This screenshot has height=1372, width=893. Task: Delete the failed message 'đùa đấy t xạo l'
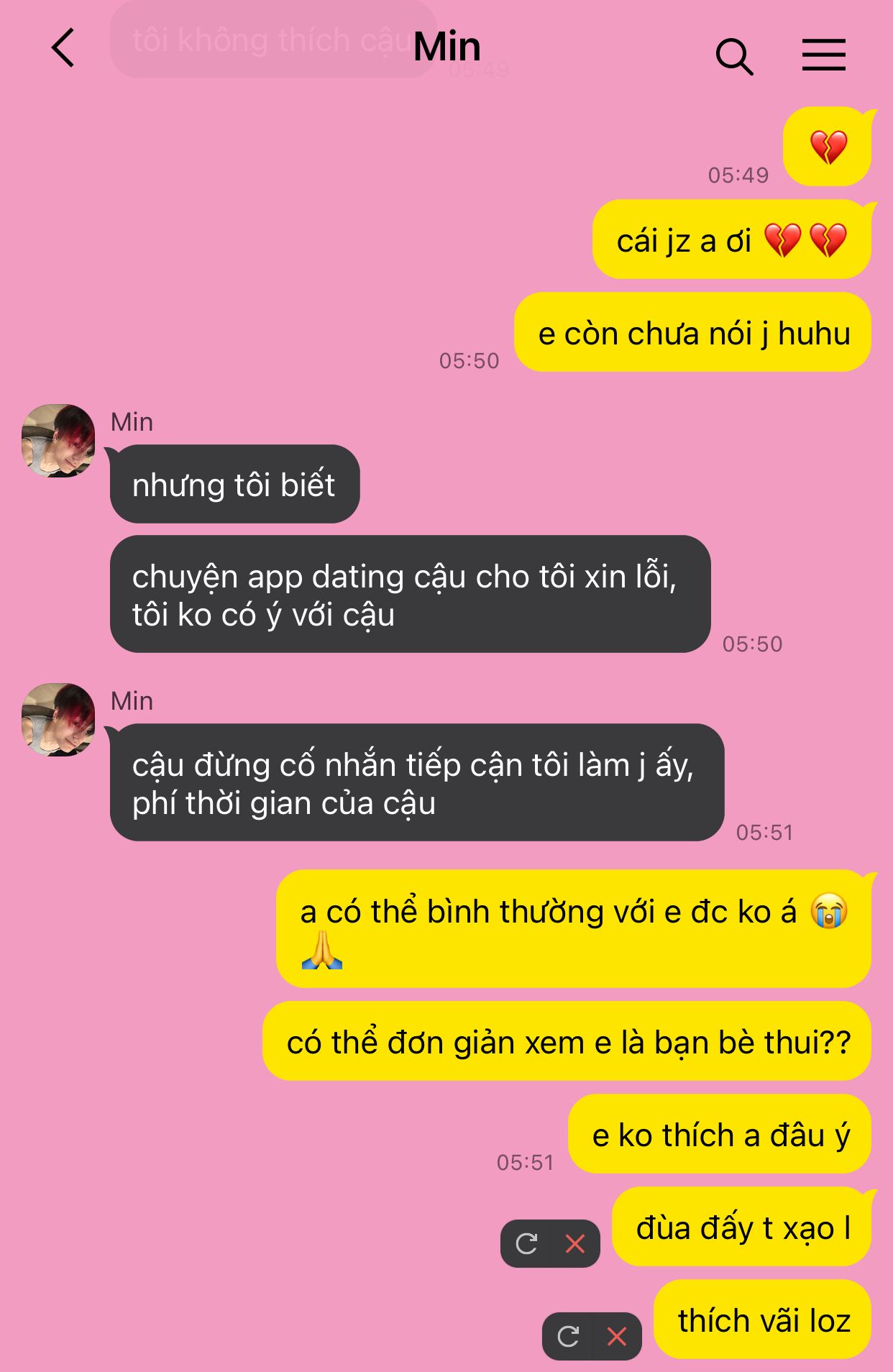[575, 1243]
